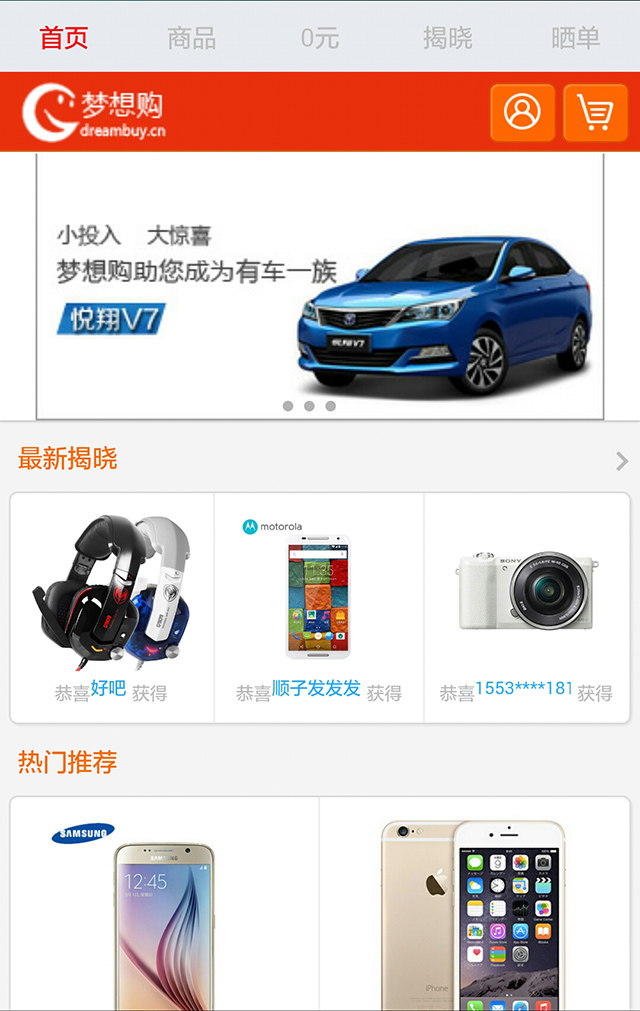Open the 0元 tab

click(x=320, y=38)
